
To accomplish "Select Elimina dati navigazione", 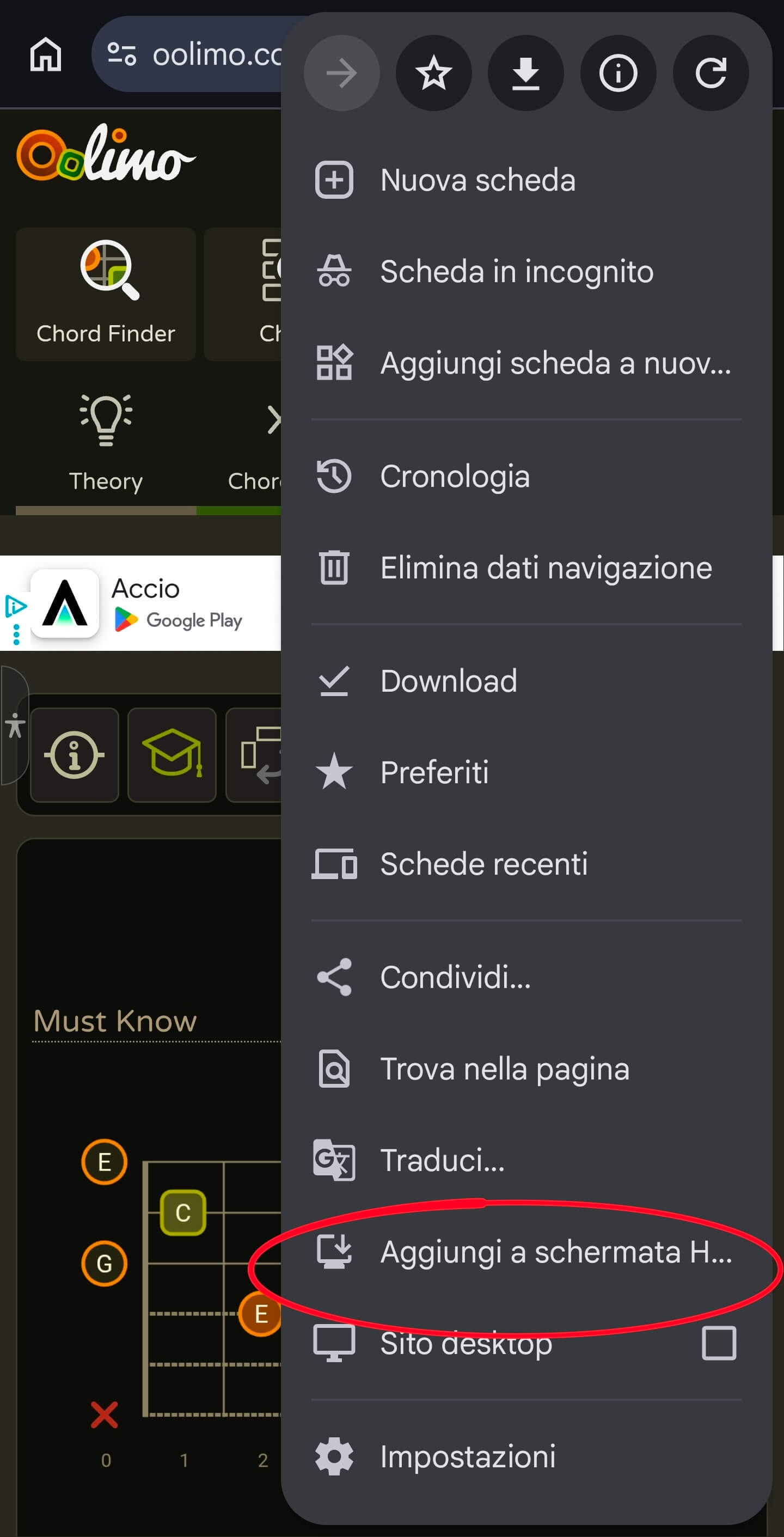I will 546,568.
